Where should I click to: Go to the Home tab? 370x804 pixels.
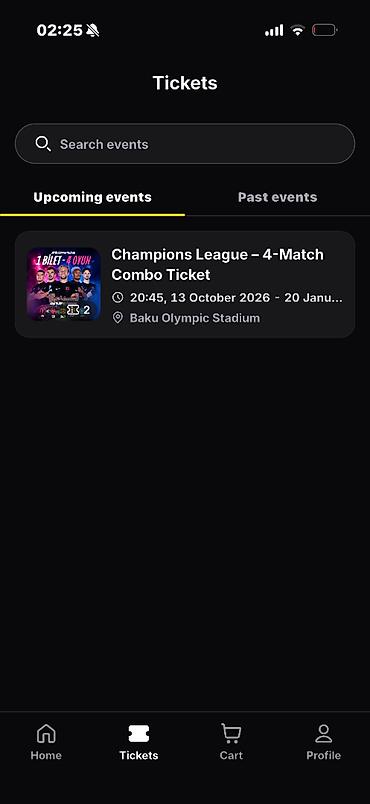click(x=46, y=742)
